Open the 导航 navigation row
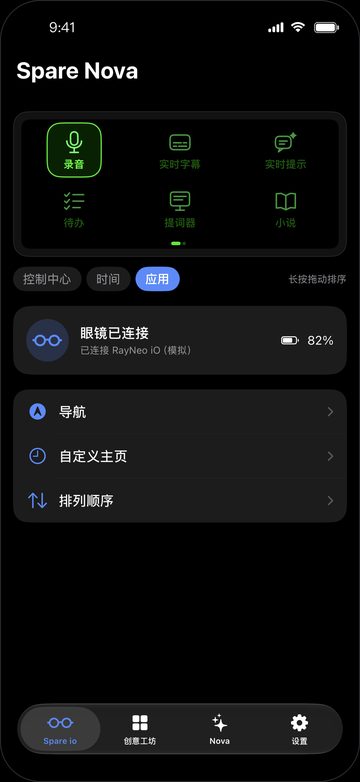Image resolution: width=360 pixels, height=782 pixels. pos(180,412)
